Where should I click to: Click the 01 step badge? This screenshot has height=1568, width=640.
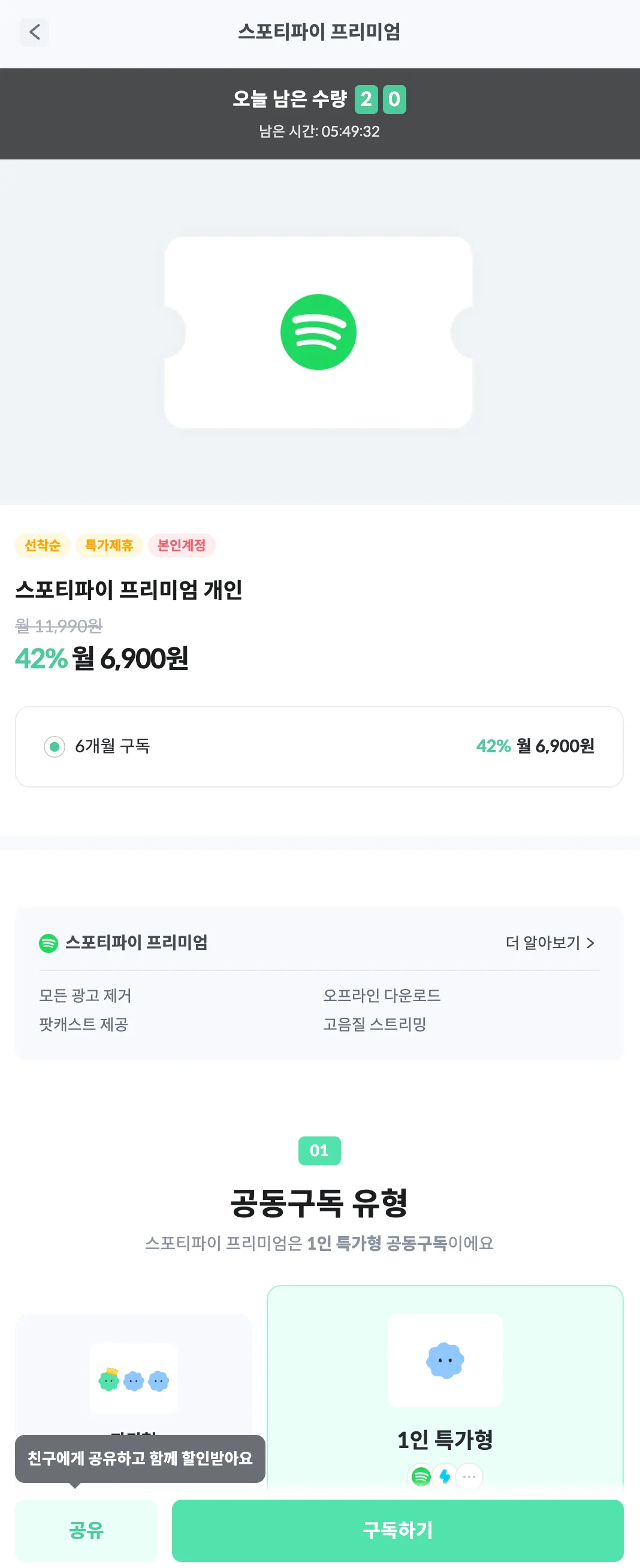click(x=319, y=1149)
